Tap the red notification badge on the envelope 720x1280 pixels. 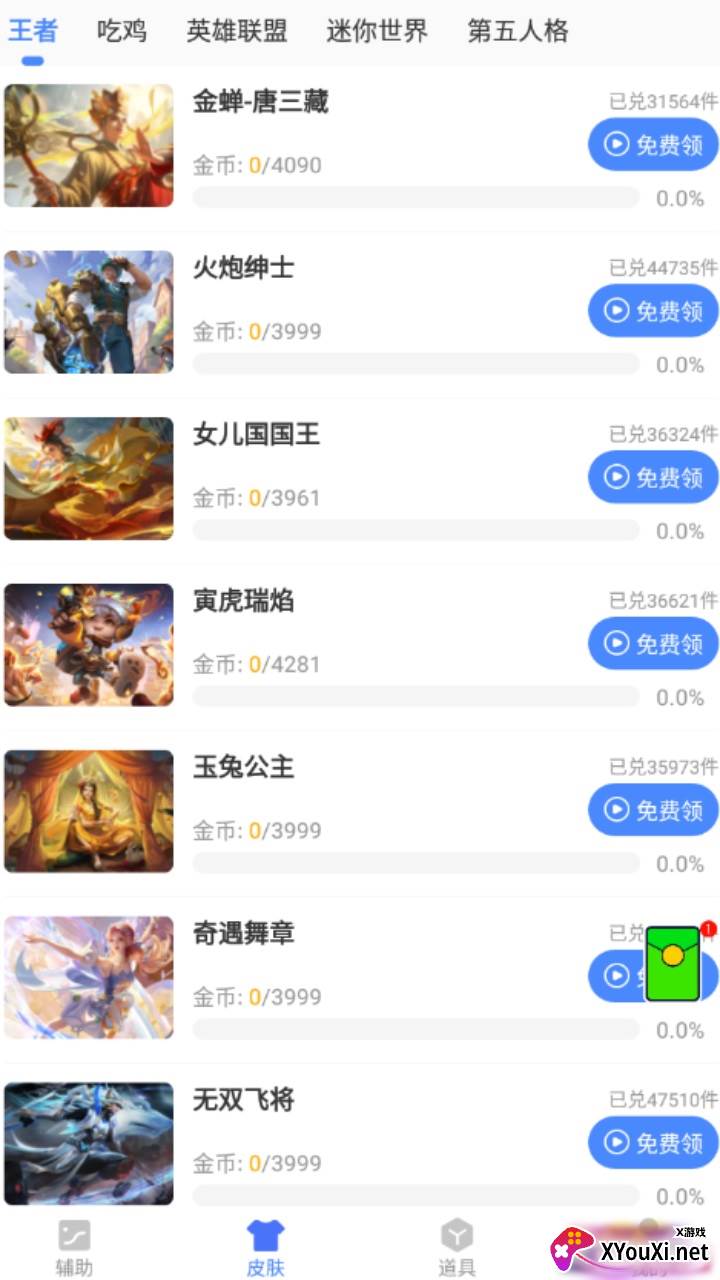[x=706, y=930]
